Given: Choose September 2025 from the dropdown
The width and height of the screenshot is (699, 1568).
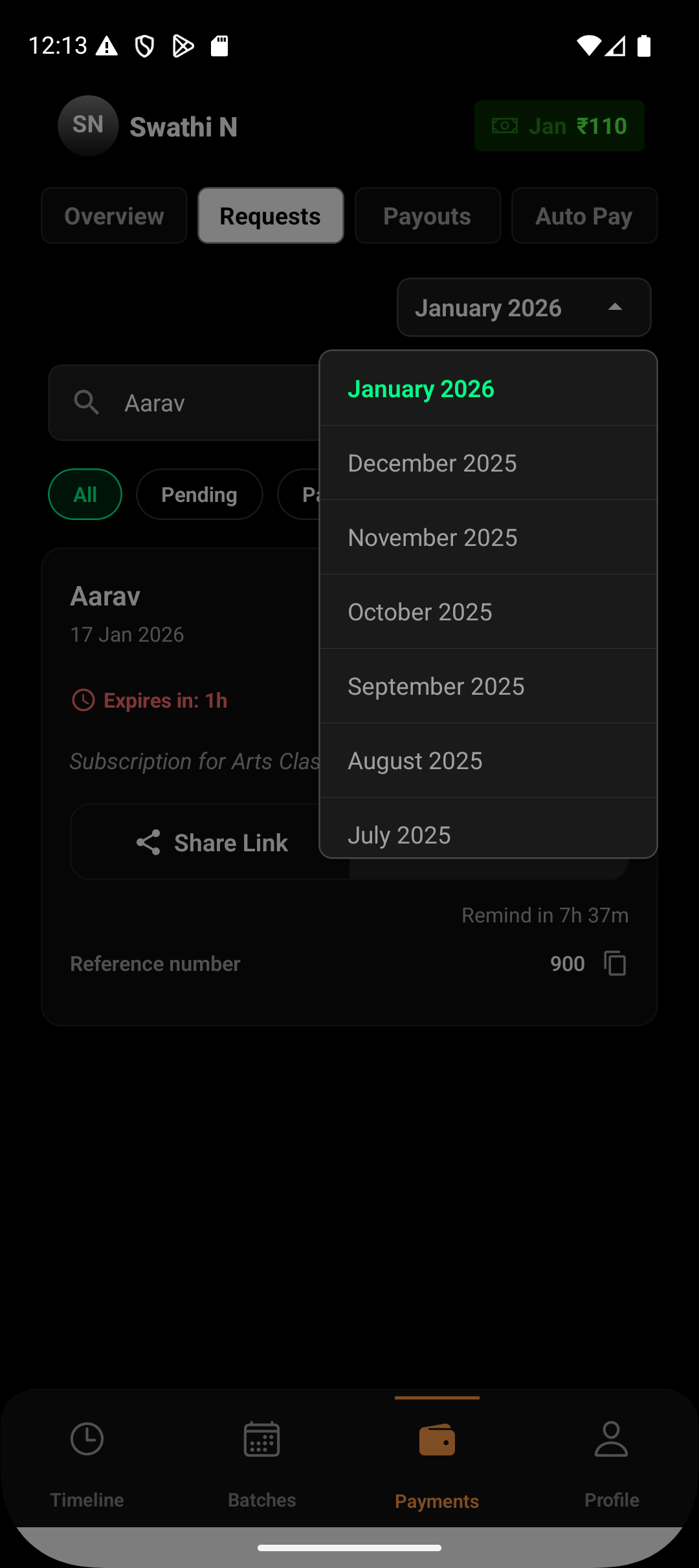Looking at the screenshot, I should click(x=489, y=686).
